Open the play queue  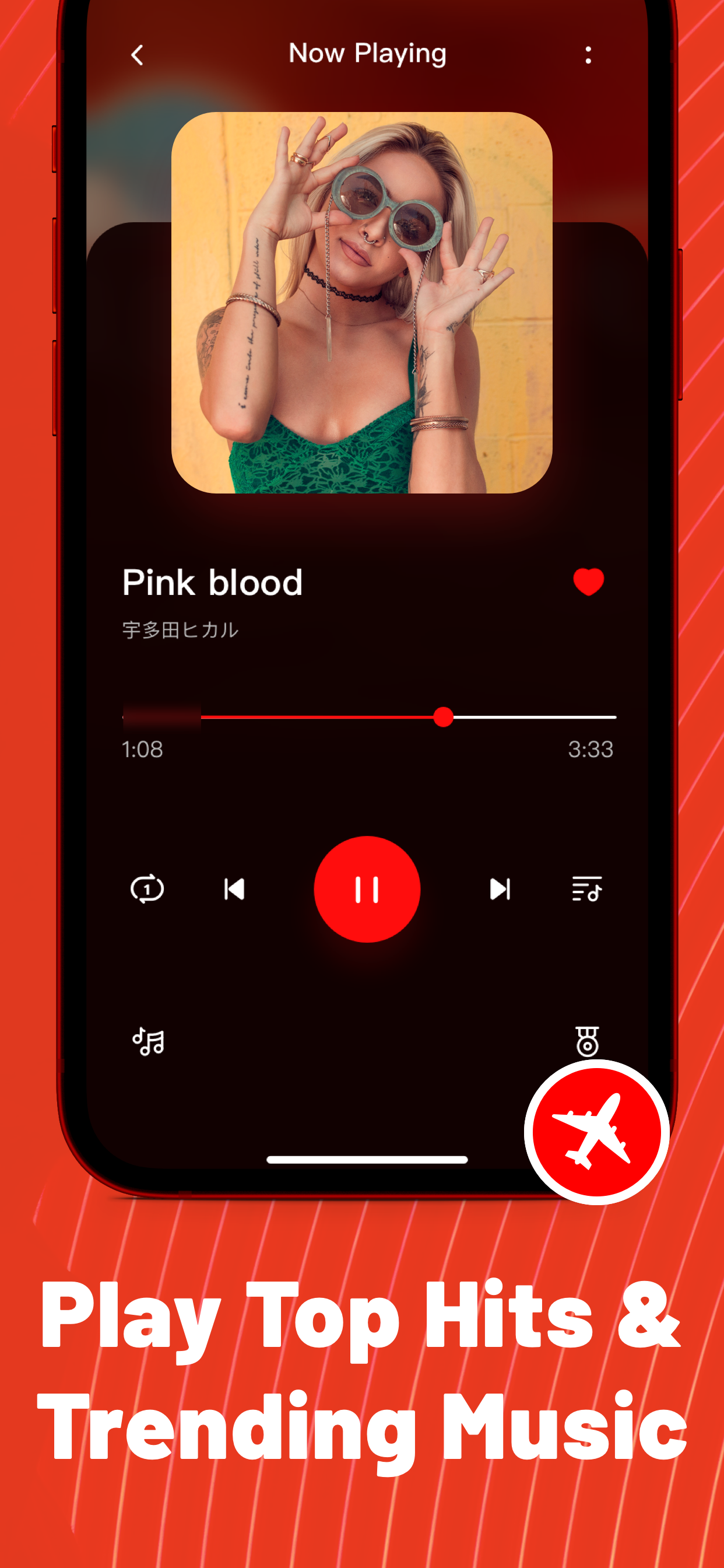pyautogui.click(x=586, y=890)
